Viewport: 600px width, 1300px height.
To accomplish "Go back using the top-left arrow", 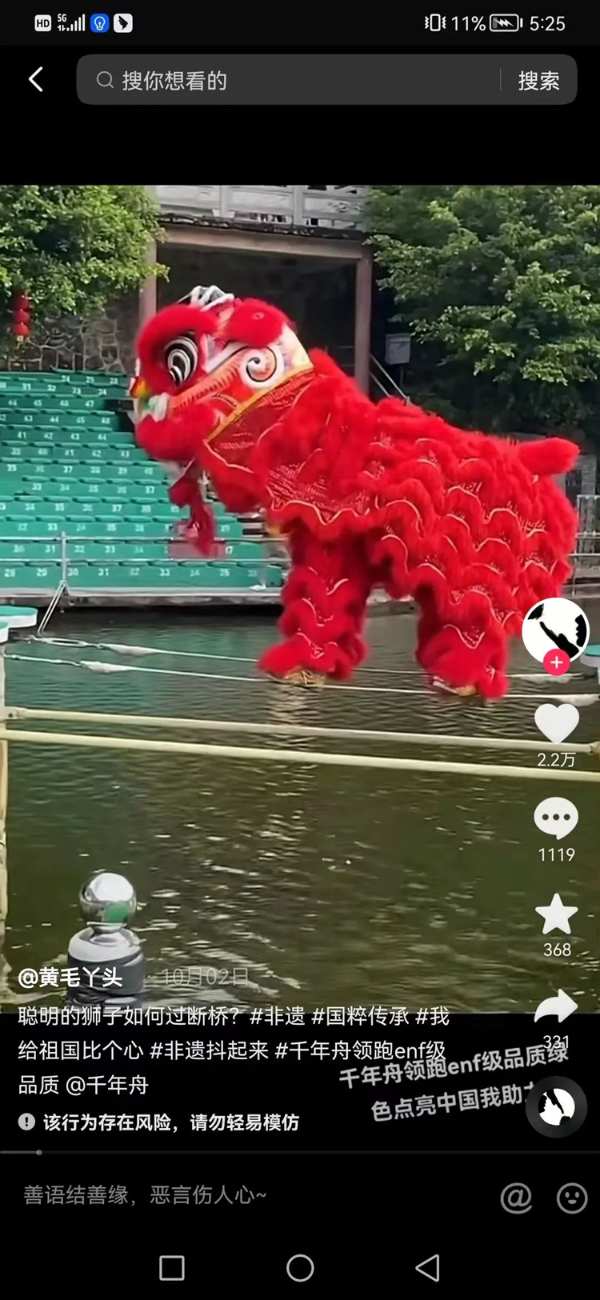I will (x=36, y=80).
